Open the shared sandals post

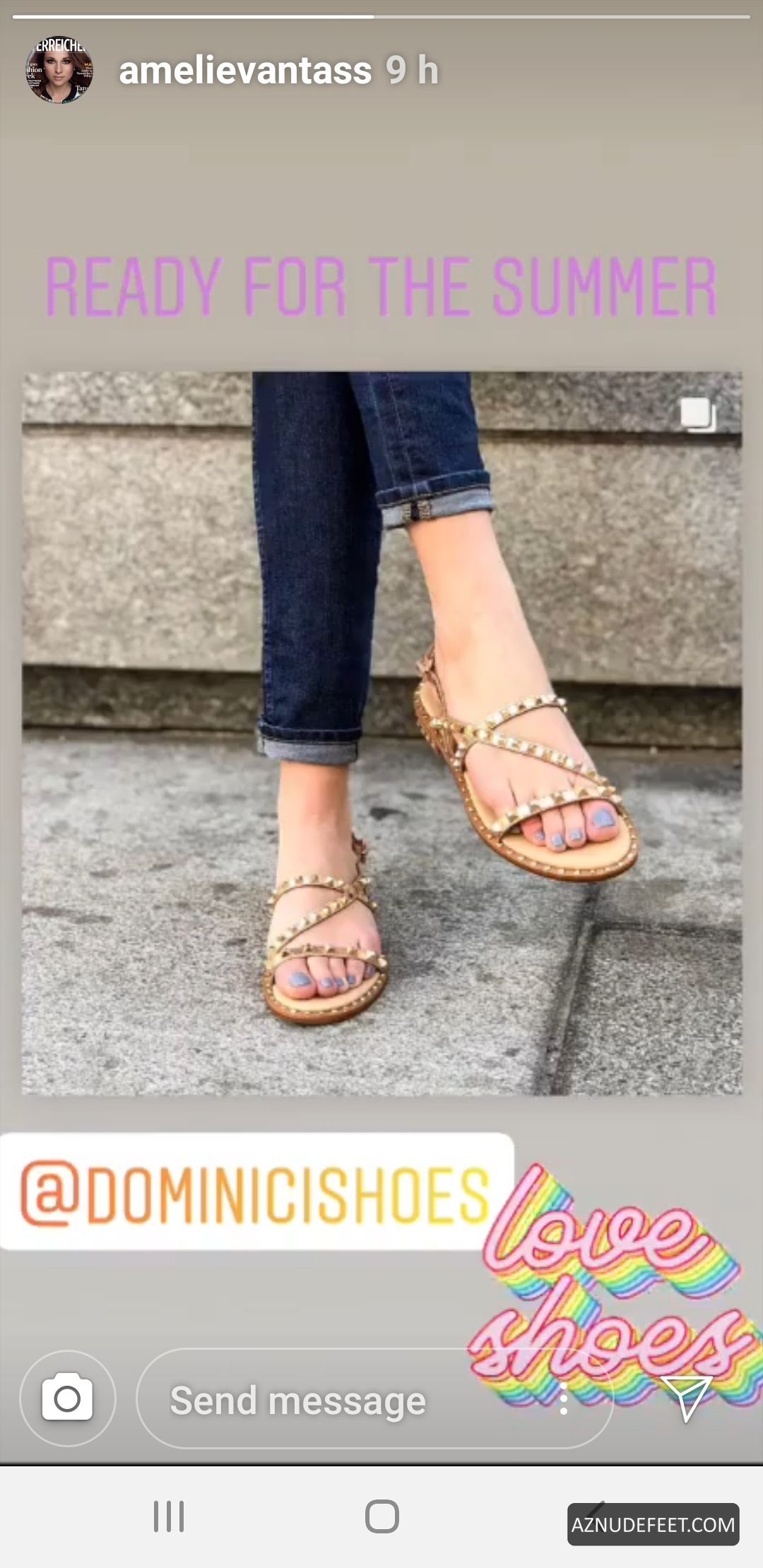pos(381,733)
